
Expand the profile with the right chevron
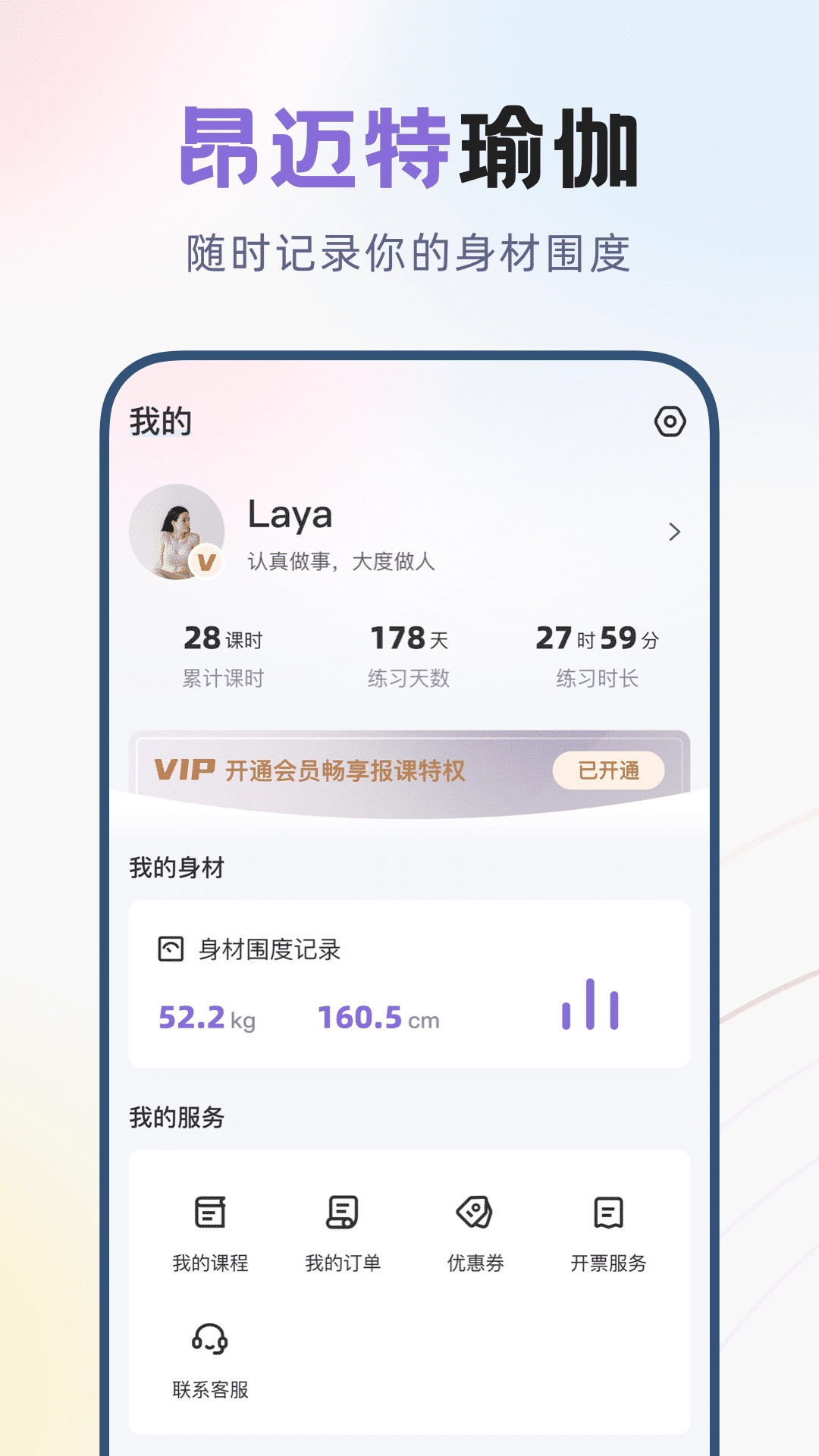coord(673,532)
